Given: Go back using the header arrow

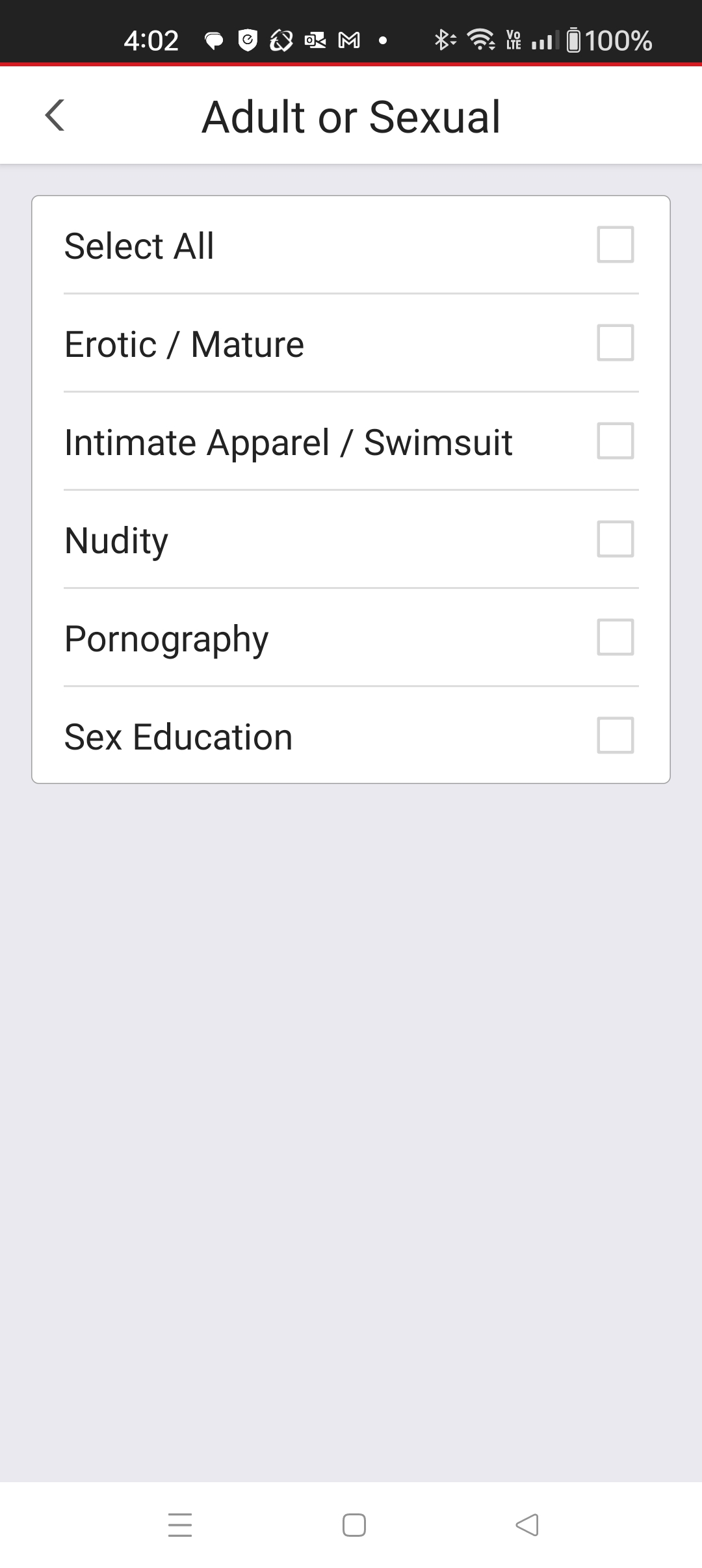Looking at the screenshot, I should tap(55, 116).
